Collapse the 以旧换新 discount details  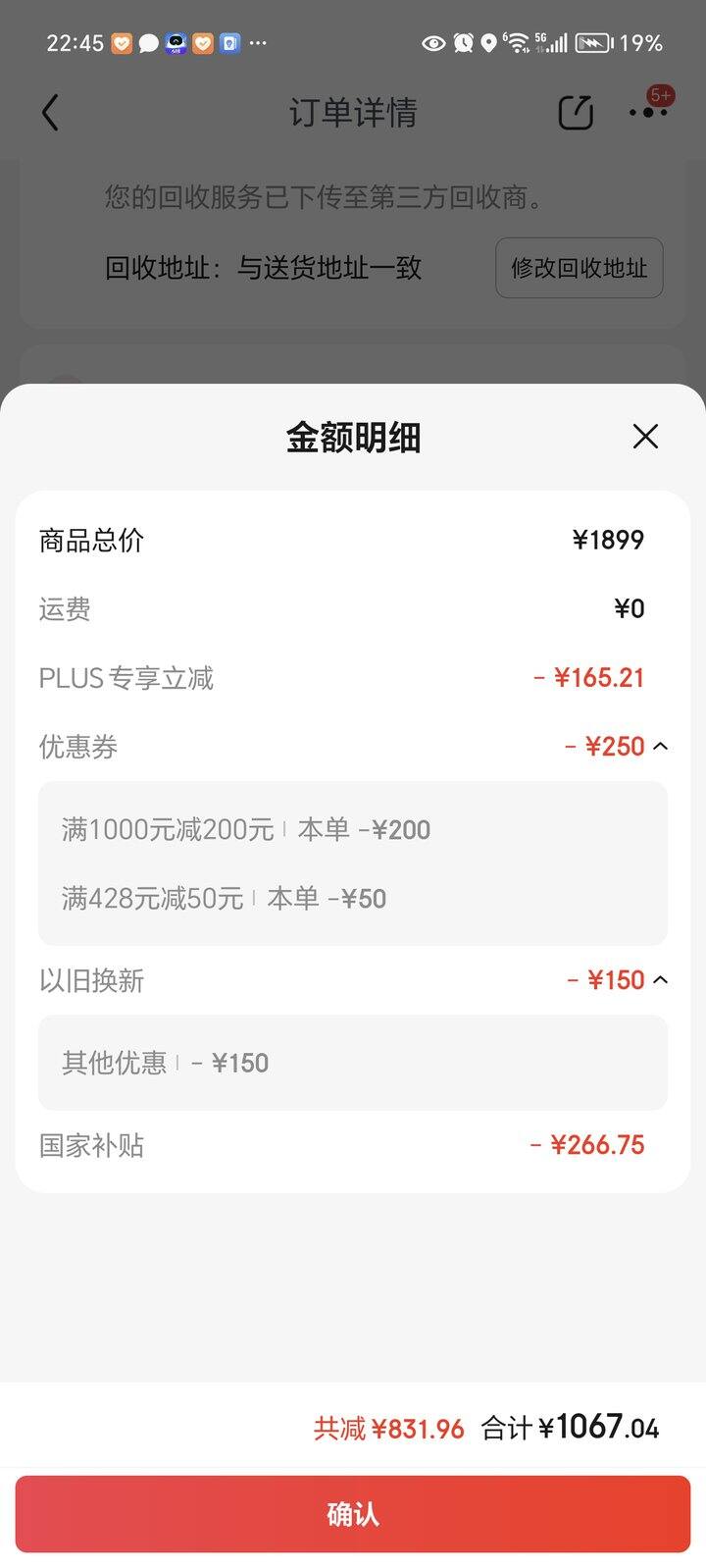tap(661, 980)
